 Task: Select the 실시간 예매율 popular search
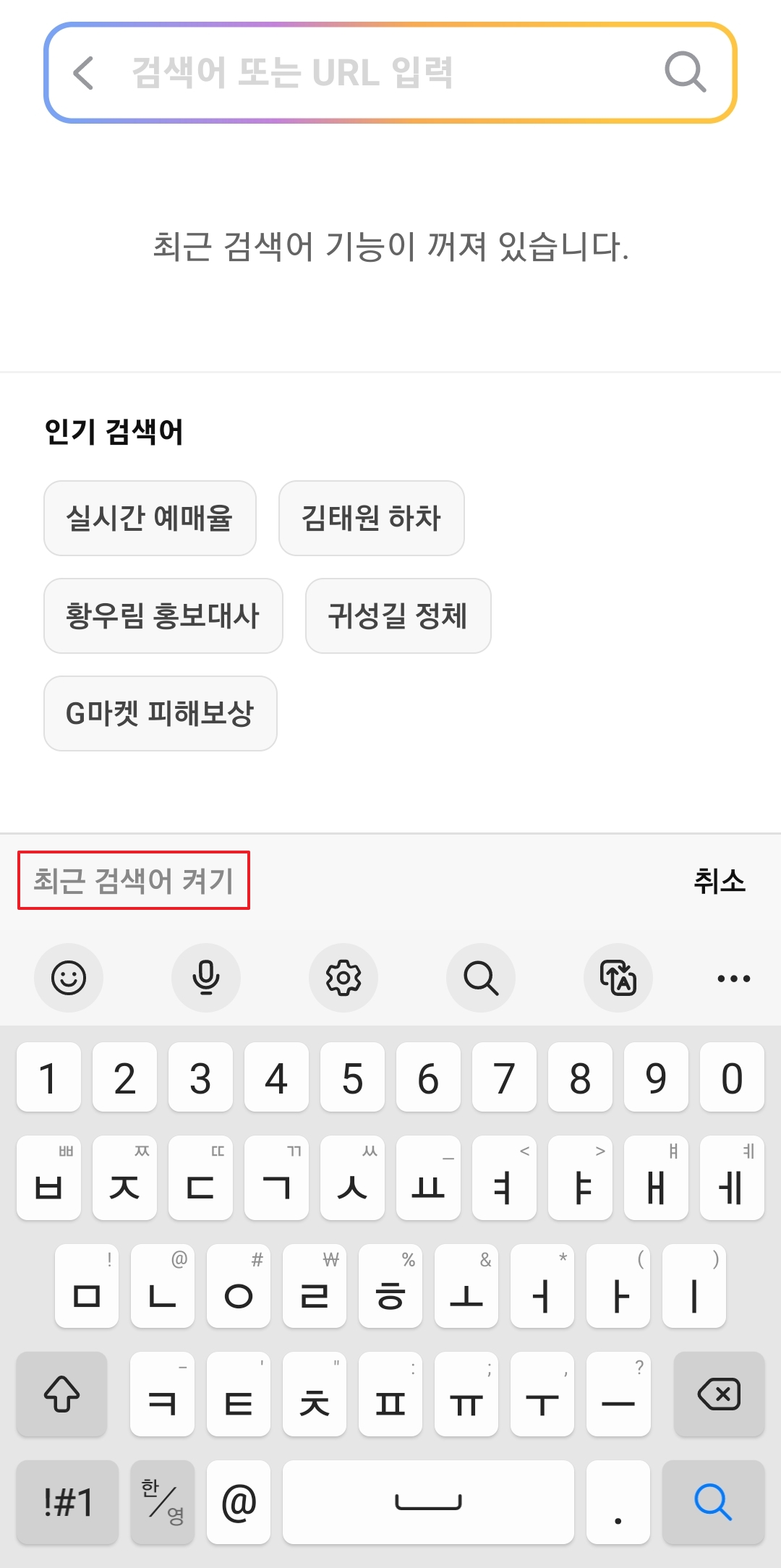pos(150,519)
